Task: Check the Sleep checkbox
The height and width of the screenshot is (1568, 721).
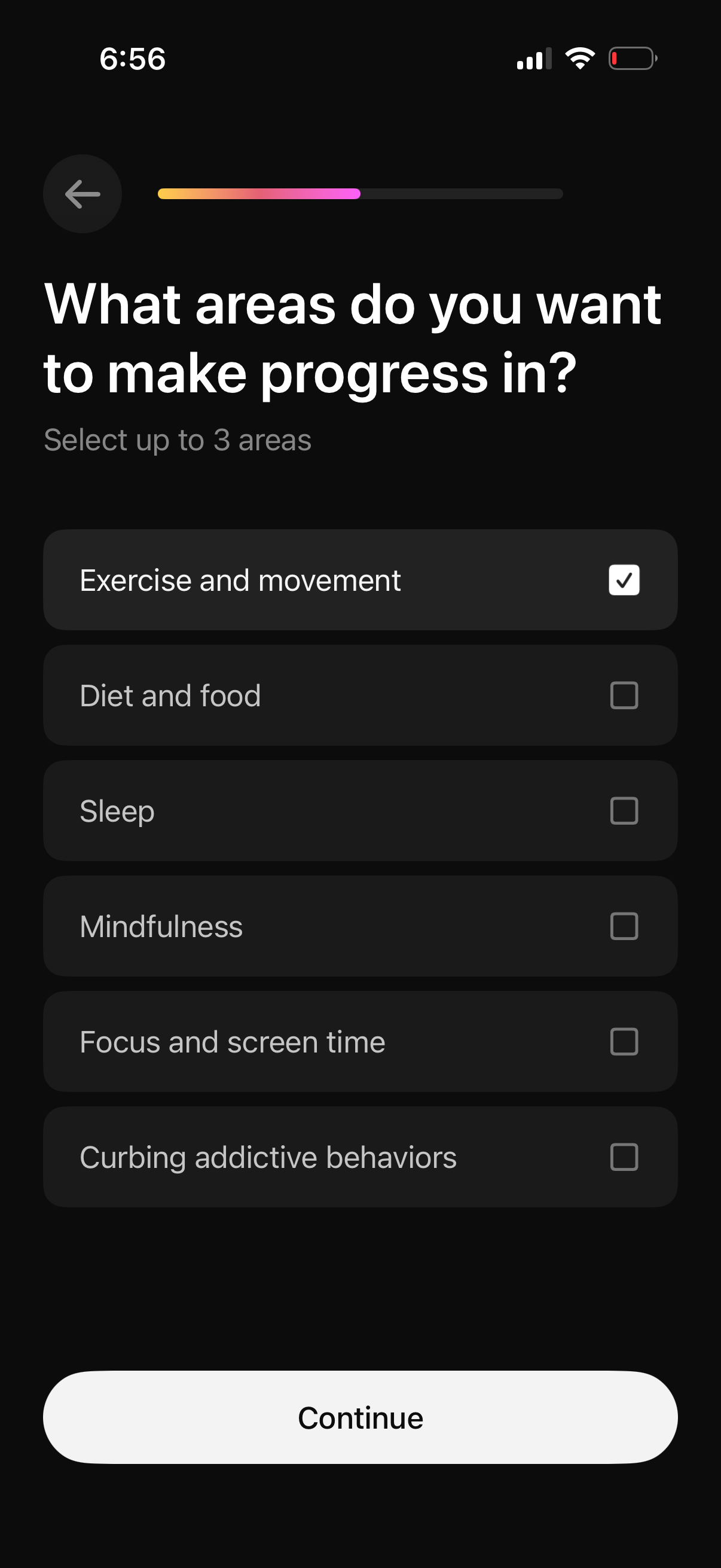Action: pos(623,810)
